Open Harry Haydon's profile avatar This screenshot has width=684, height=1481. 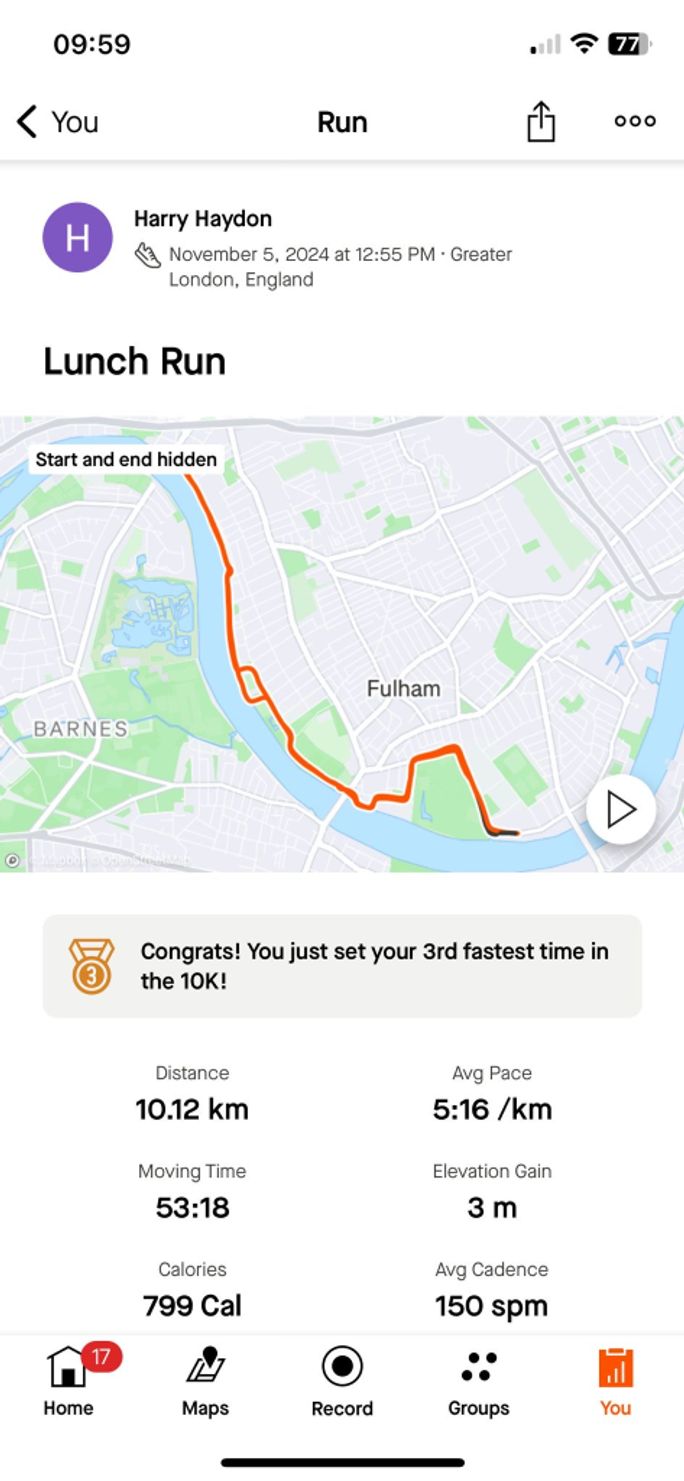(x=77, y=237)
